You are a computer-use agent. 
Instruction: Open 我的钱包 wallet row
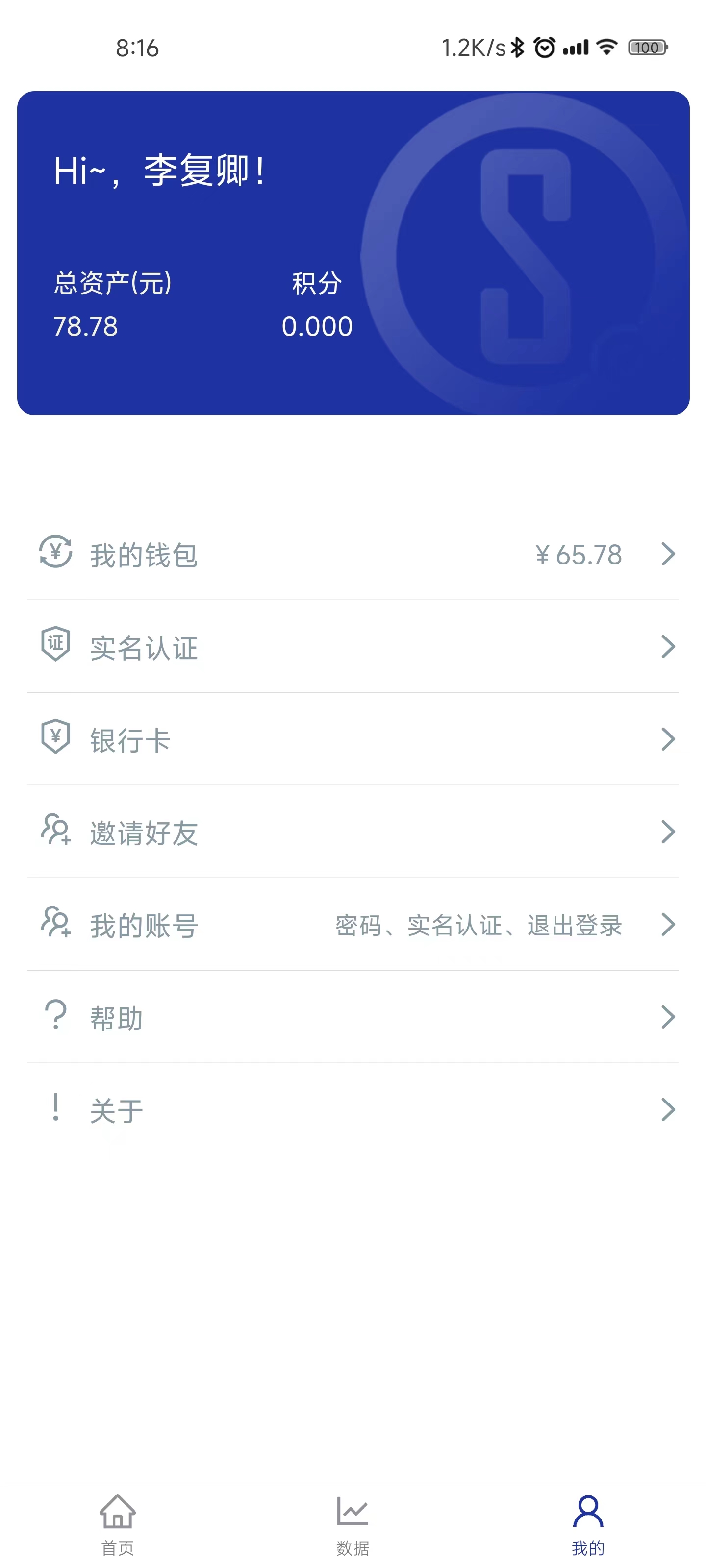click(x=353, y=555)
